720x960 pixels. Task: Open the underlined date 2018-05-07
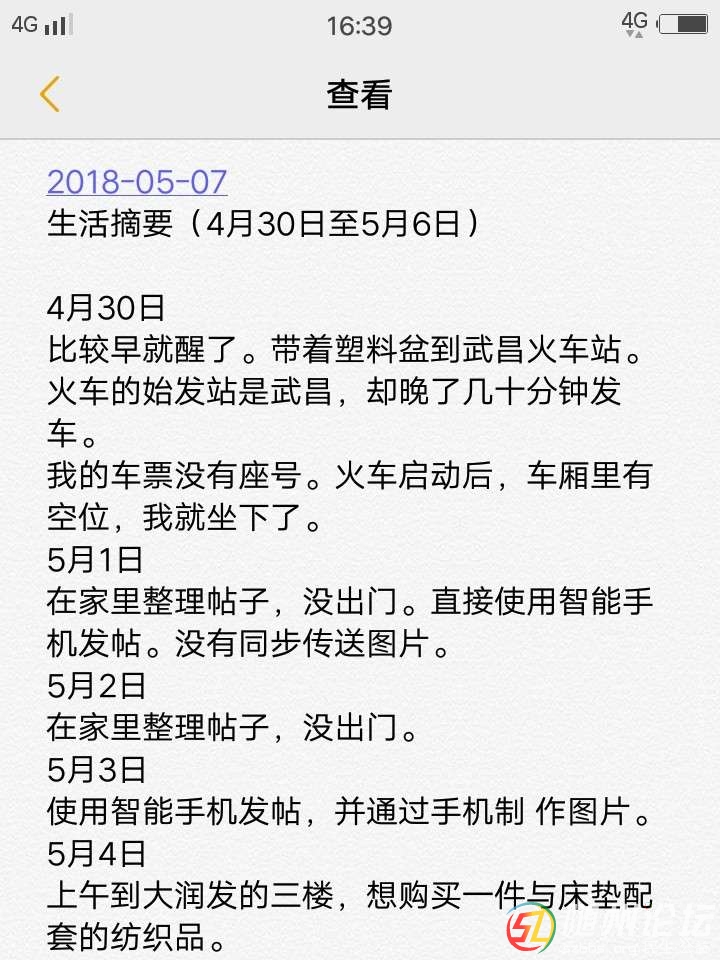[137, 181]
